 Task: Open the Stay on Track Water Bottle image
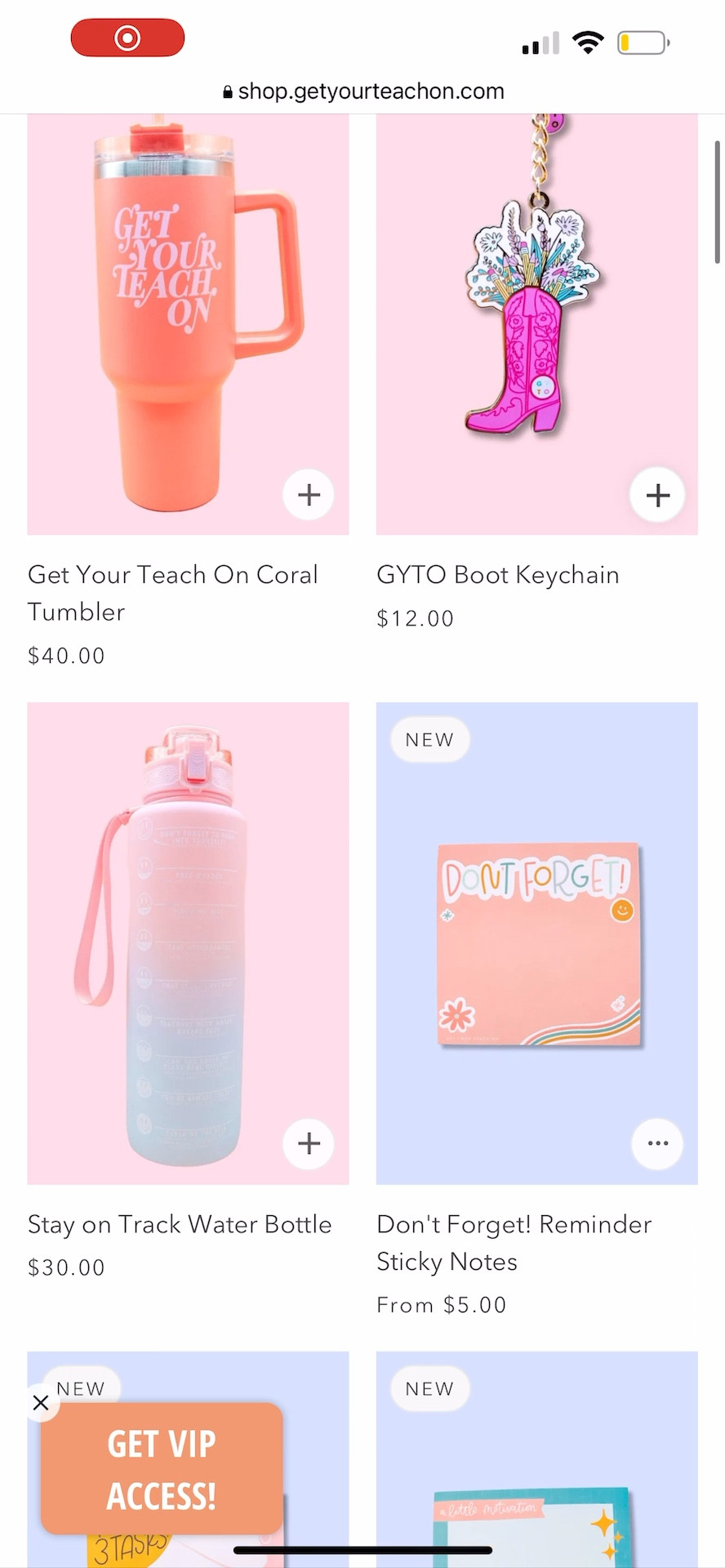click(188, 939)
